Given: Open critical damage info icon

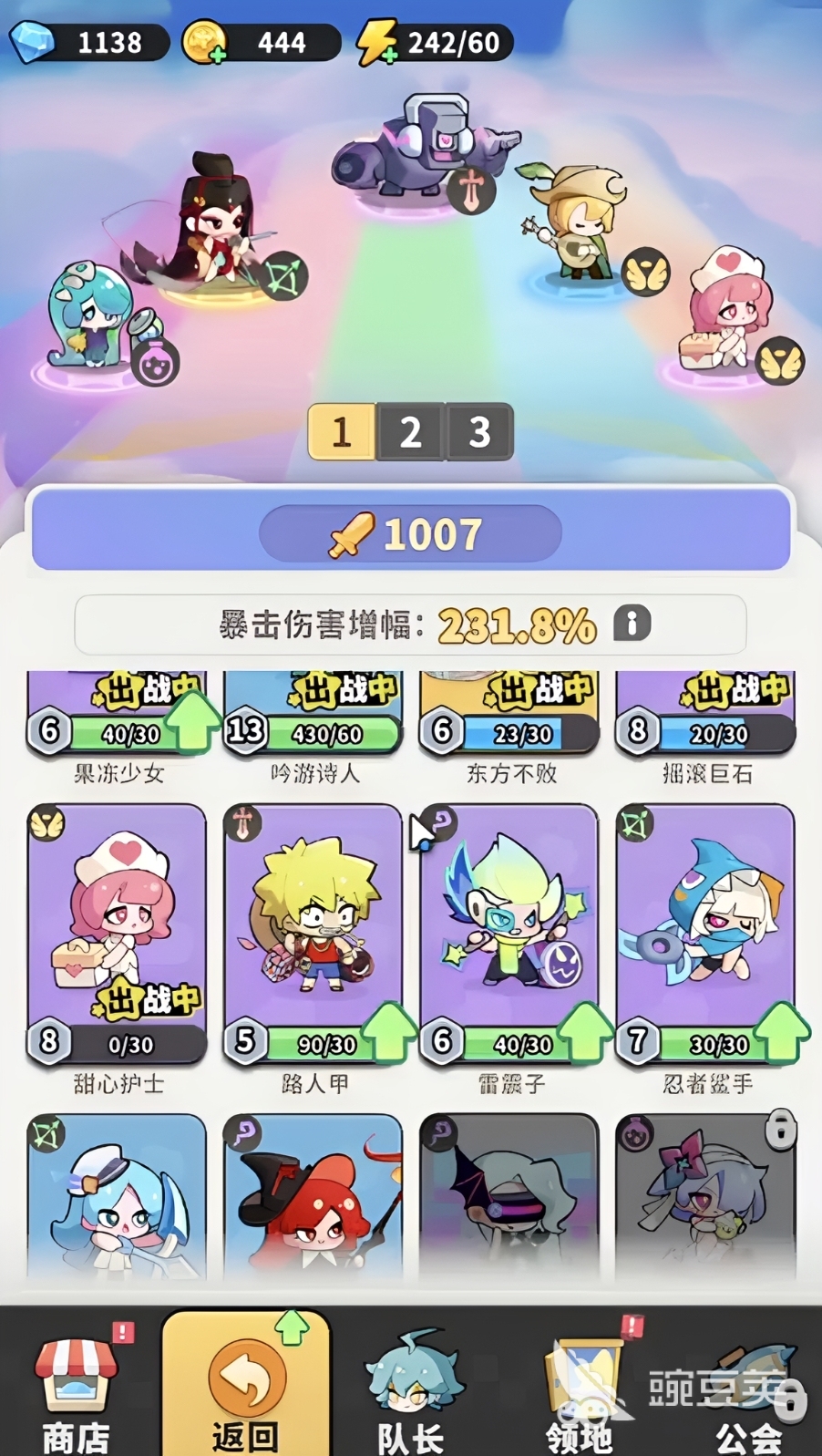Looking at the screenshot, I should [632, 624].
